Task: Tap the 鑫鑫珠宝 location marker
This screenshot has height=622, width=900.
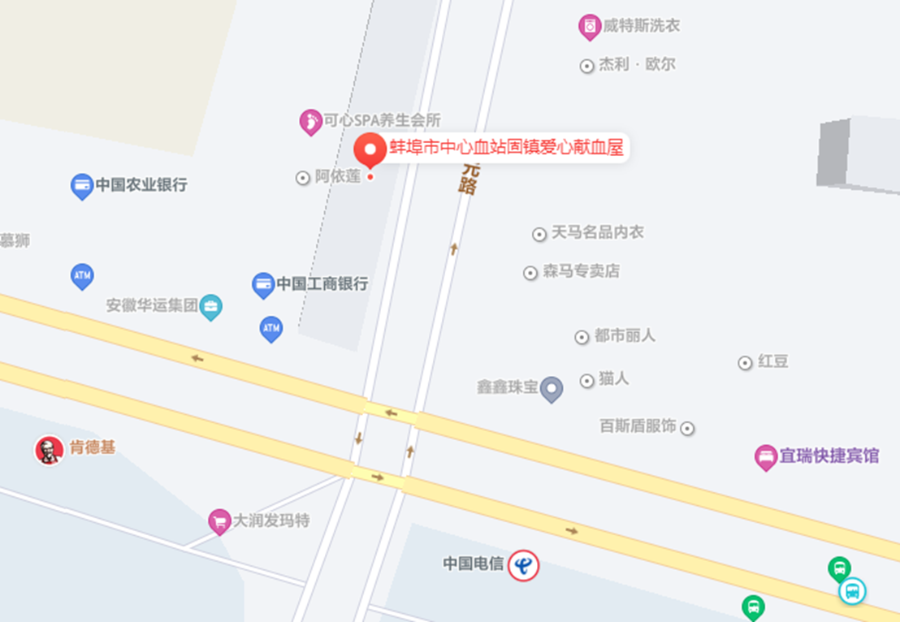Action: (551, 389)
